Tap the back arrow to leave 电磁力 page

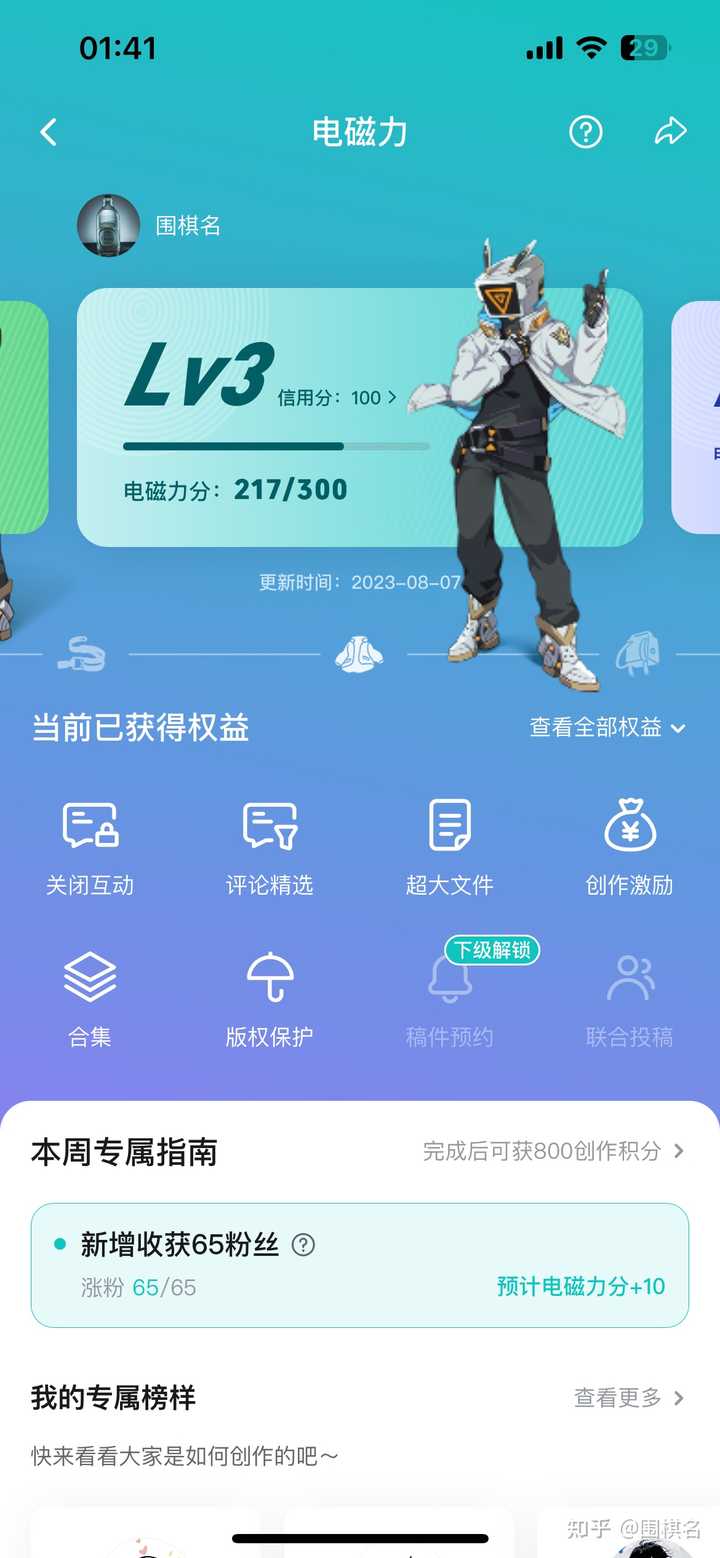[48, 131]
